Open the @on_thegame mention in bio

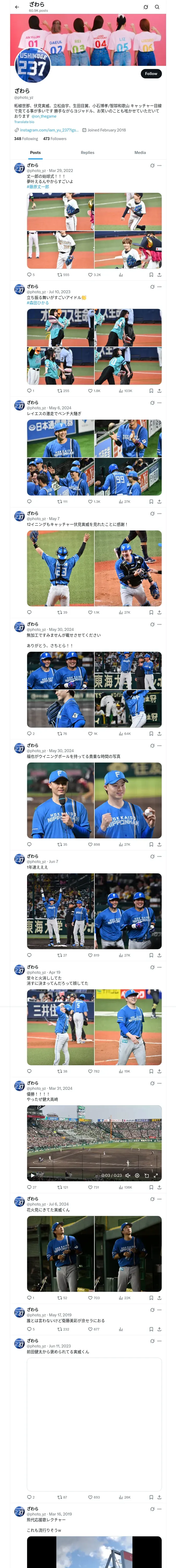coord(44,116)
